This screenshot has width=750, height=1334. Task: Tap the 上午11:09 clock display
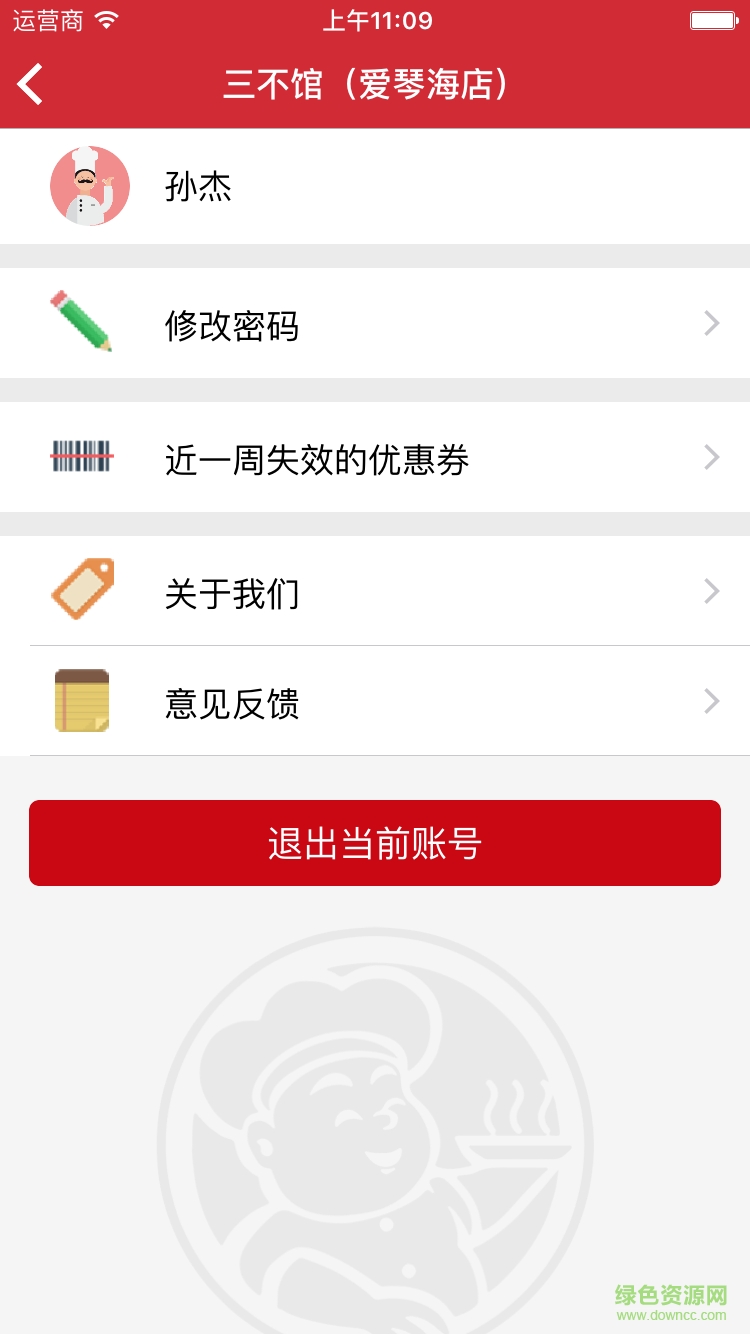point(375,19)
